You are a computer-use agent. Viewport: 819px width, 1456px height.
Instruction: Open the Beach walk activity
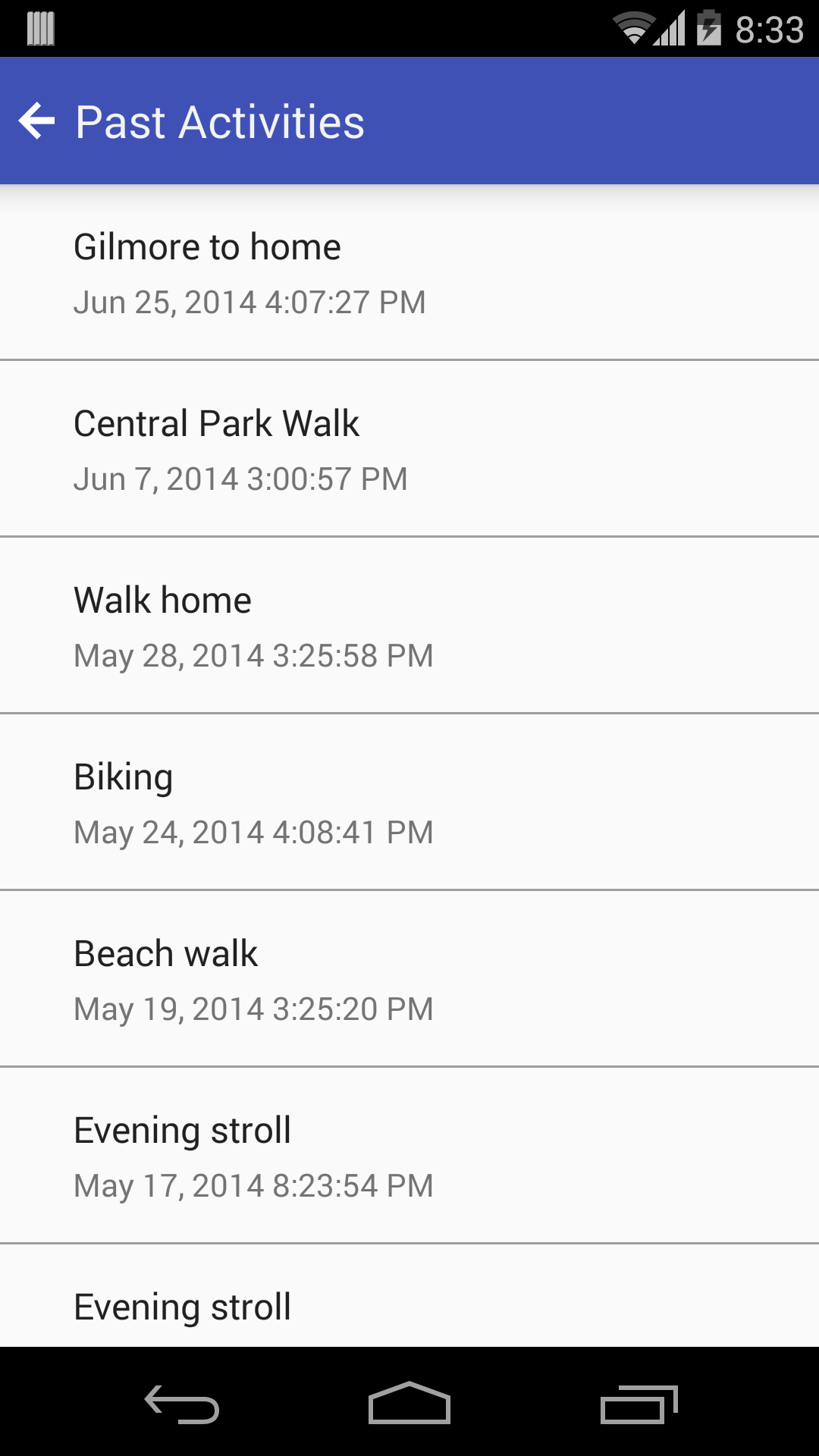point(409,979)
